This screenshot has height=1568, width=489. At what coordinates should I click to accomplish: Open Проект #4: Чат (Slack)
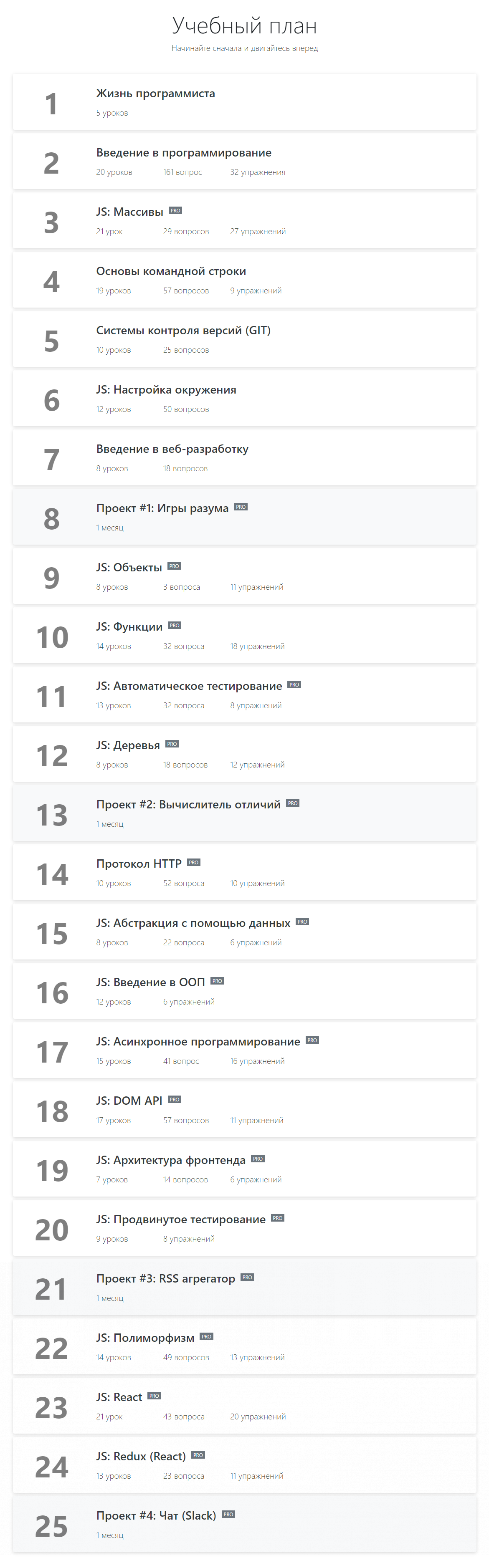pyautogui.click(x=156, y=1516)
